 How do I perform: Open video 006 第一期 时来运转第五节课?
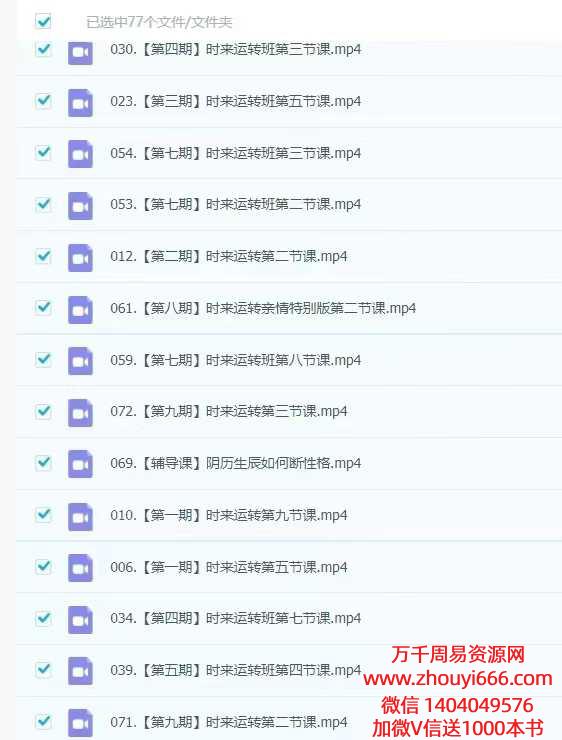(x=228, y=567)
